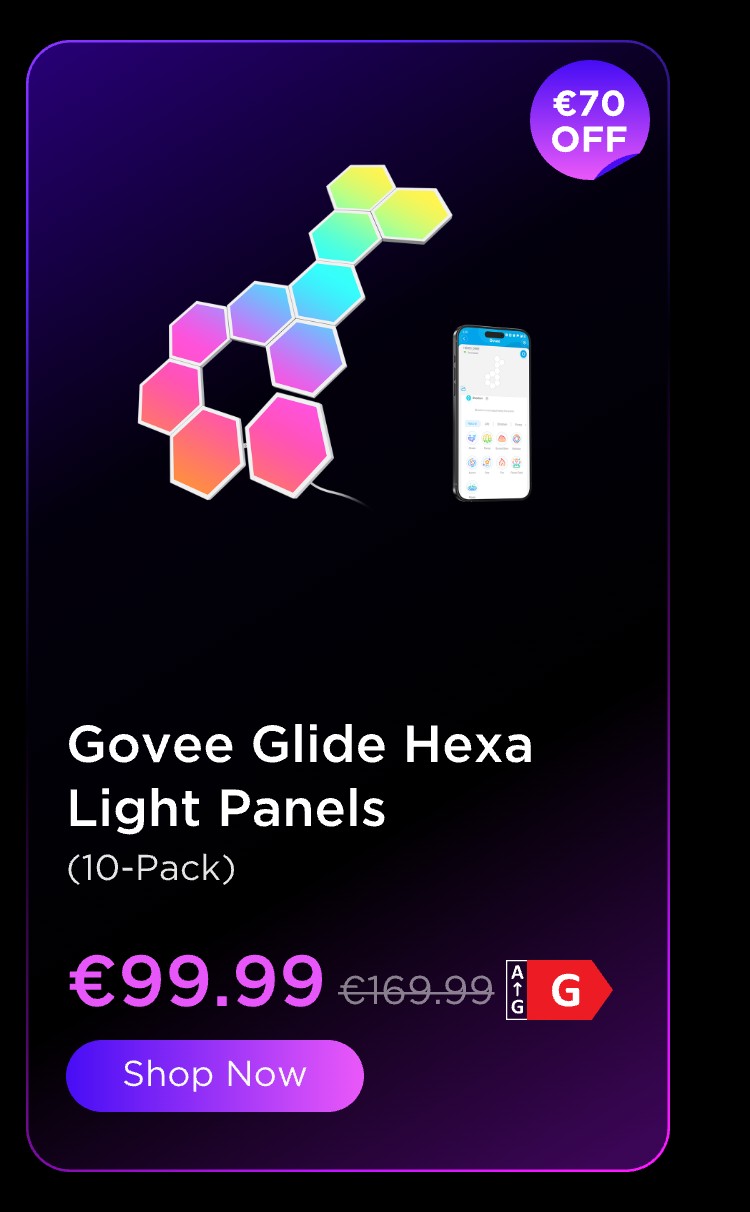Tap the Shop Now button
The height and width of the screenshot is (1212, 750).
pos(214,1075)
